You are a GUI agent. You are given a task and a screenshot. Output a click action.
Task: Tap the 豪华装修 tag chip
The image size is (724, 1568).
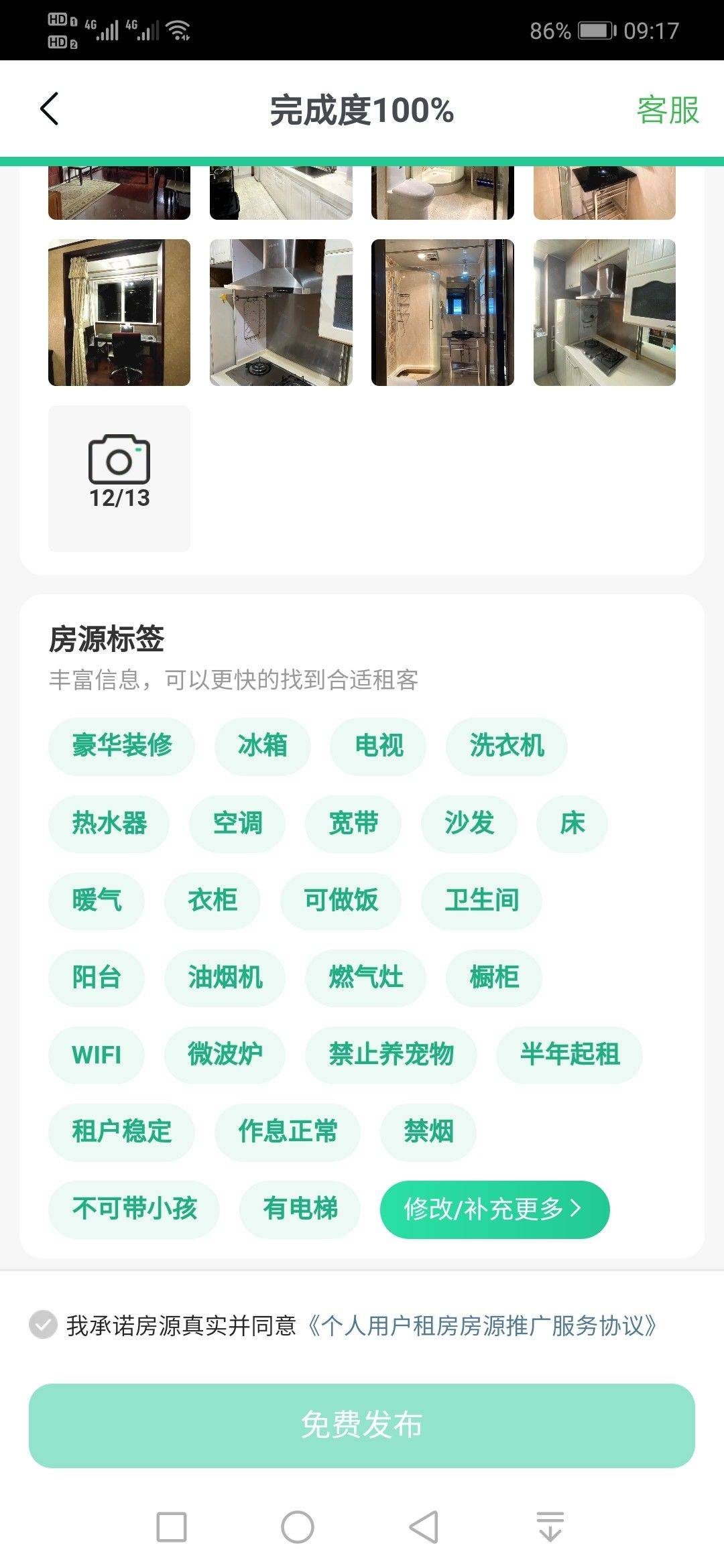(x=121, y=746)
